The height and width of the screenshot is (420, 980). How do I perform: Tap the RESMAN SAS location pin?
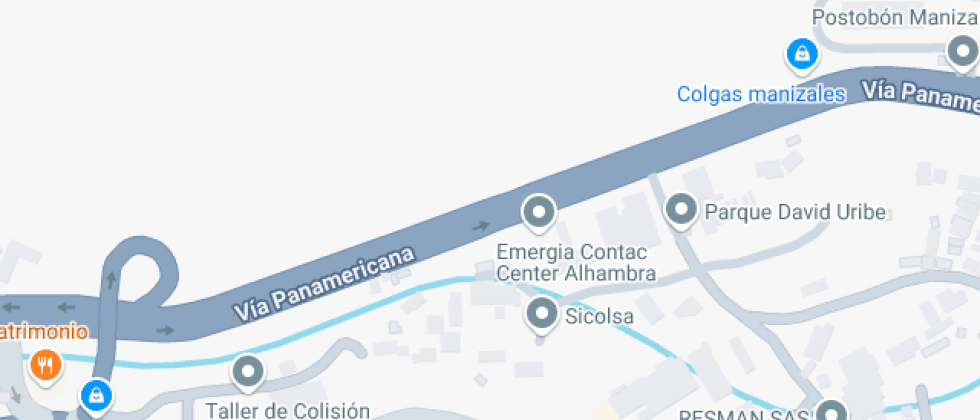coord(831,411)
